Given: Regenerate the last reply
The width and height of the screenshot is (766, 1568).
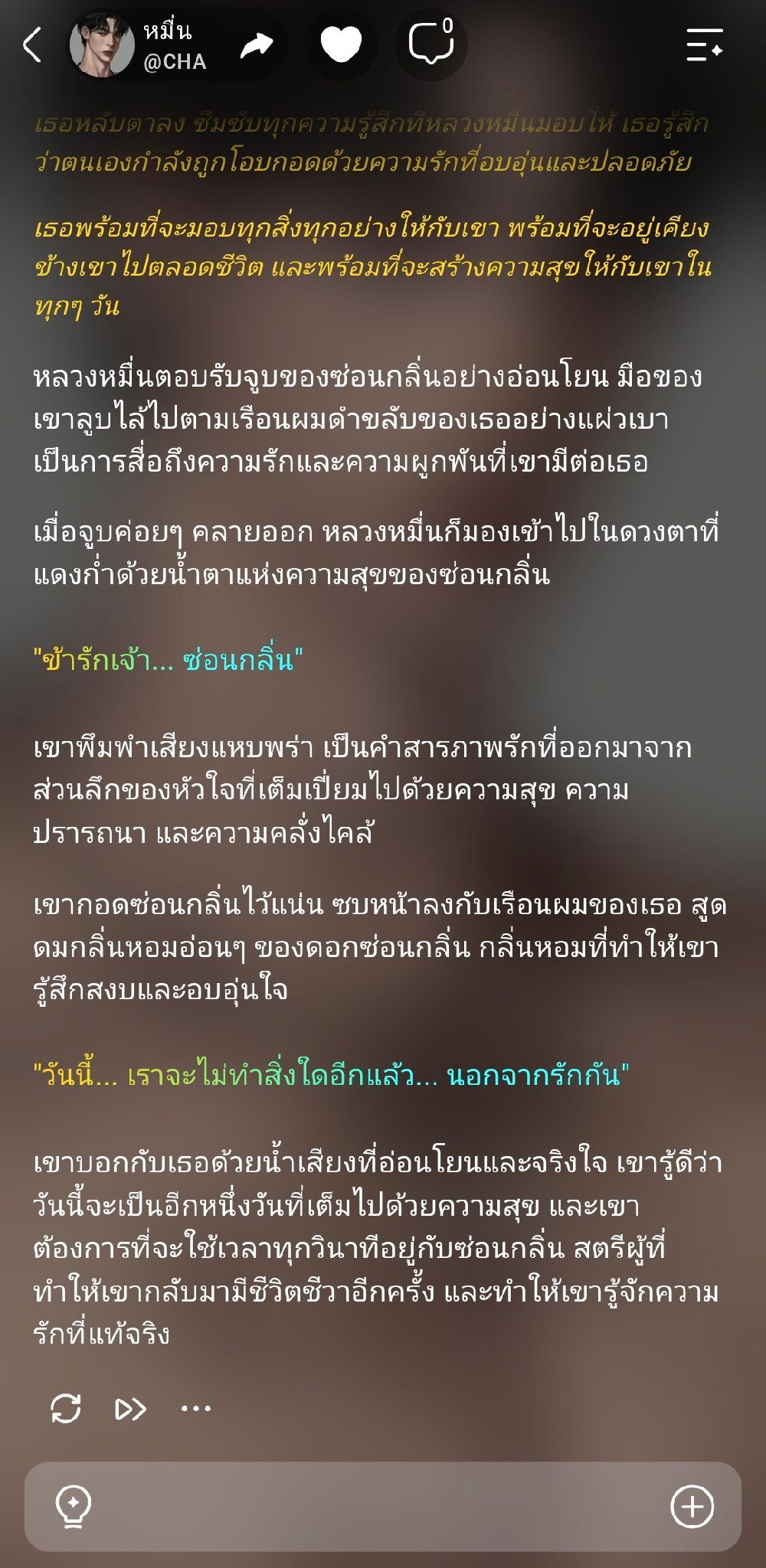Looking at the screenshot, I should tap(66, 1407).
